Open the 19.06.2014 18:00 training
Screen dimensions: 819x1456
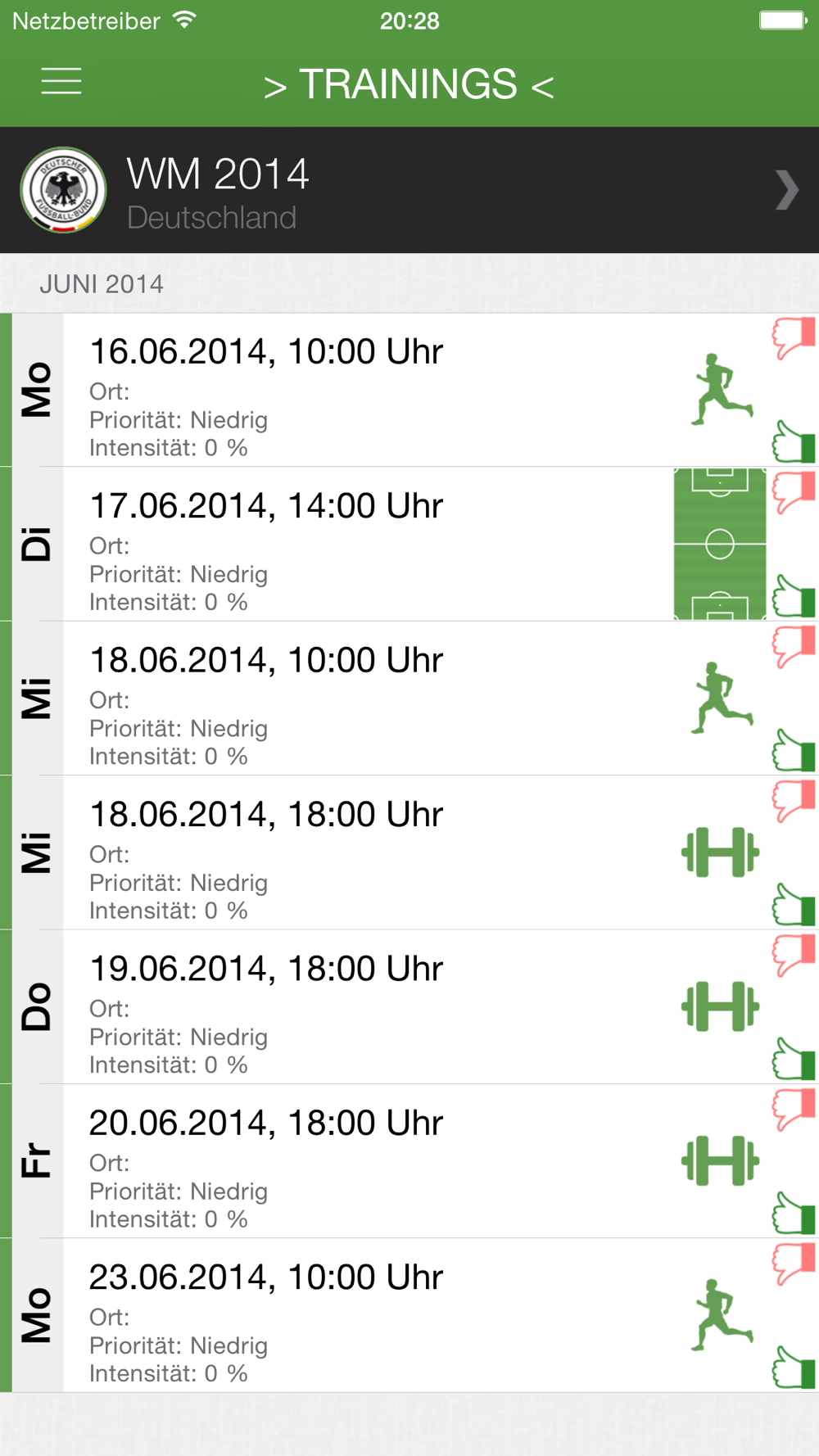pyautogui.click(x=409, y=1007)
